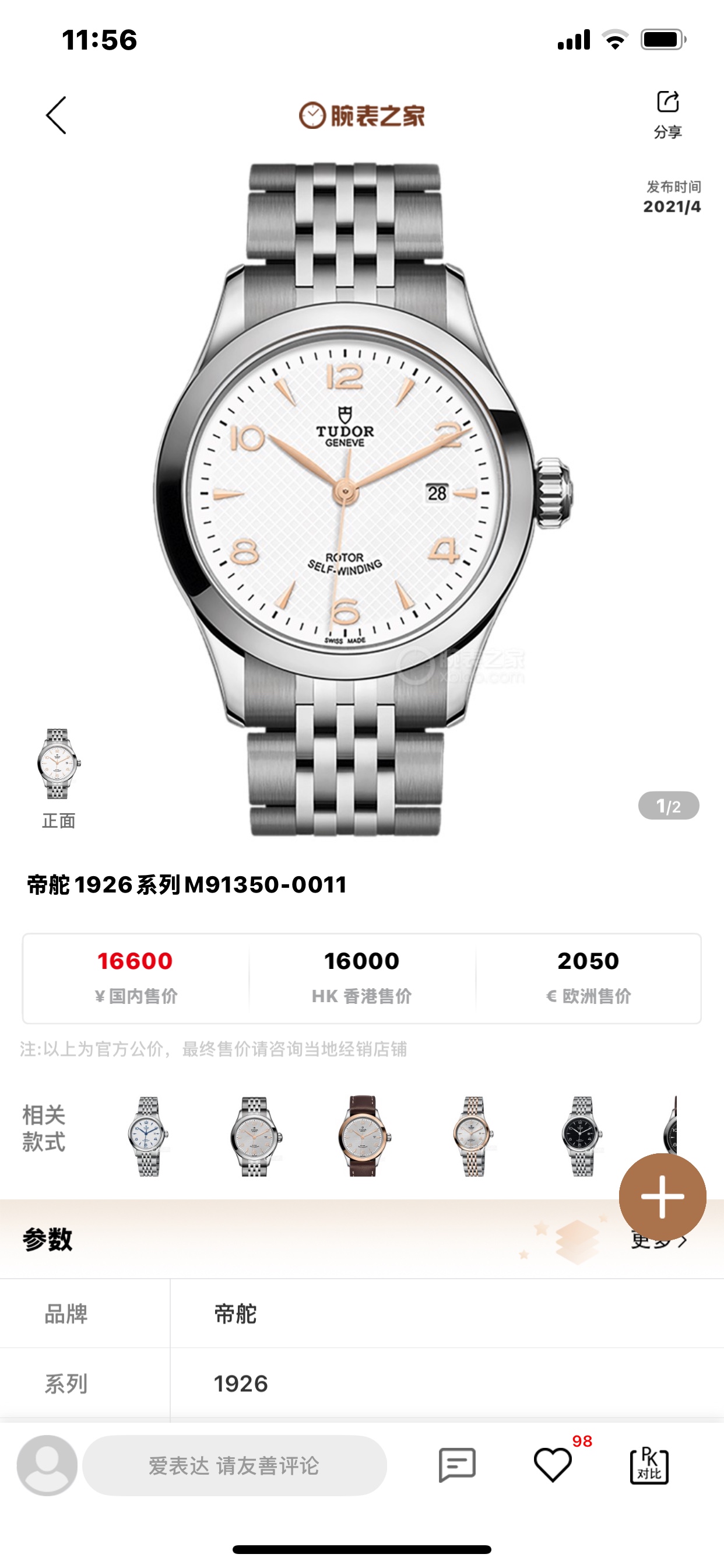Go back using the arrow icon
This screenshot has height=1568, width=724.
(57, 116)
